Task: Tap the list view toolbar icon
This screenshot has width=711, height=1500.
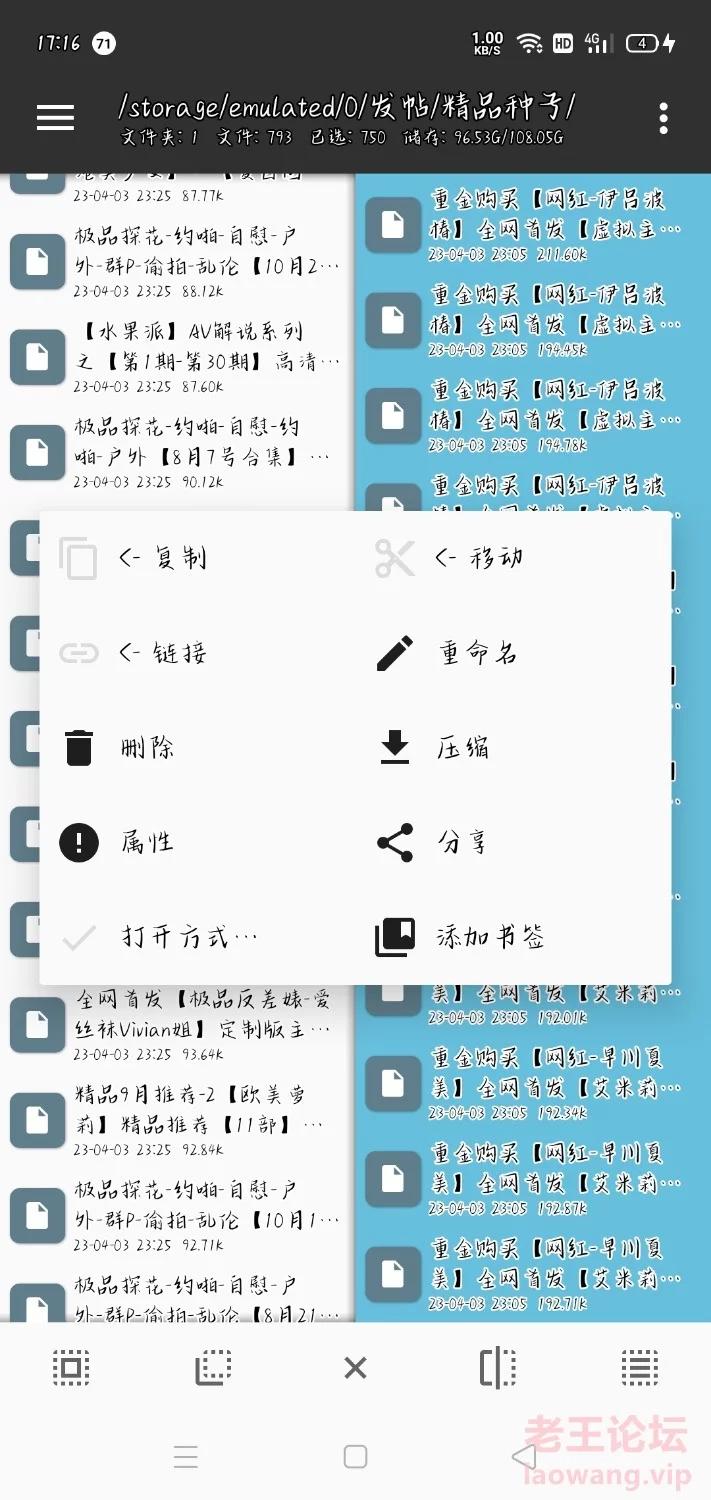Action: (x=639, y=1367)
